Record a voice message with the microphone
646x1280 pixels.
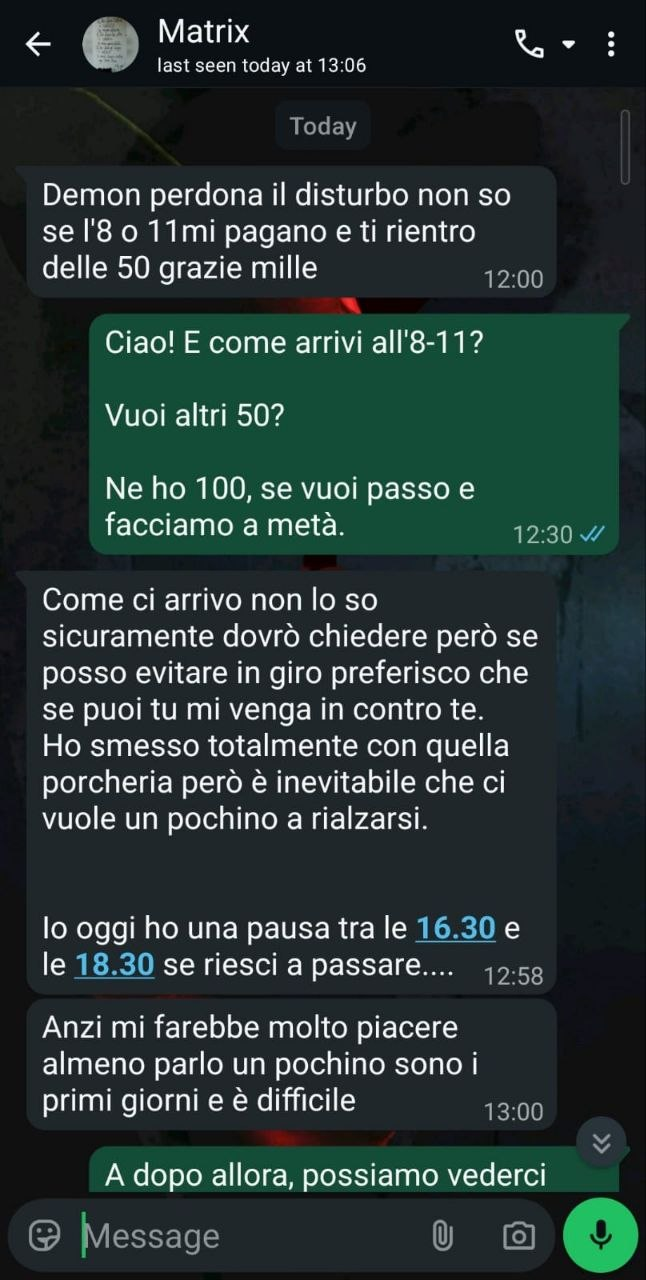click(600, 1236)
